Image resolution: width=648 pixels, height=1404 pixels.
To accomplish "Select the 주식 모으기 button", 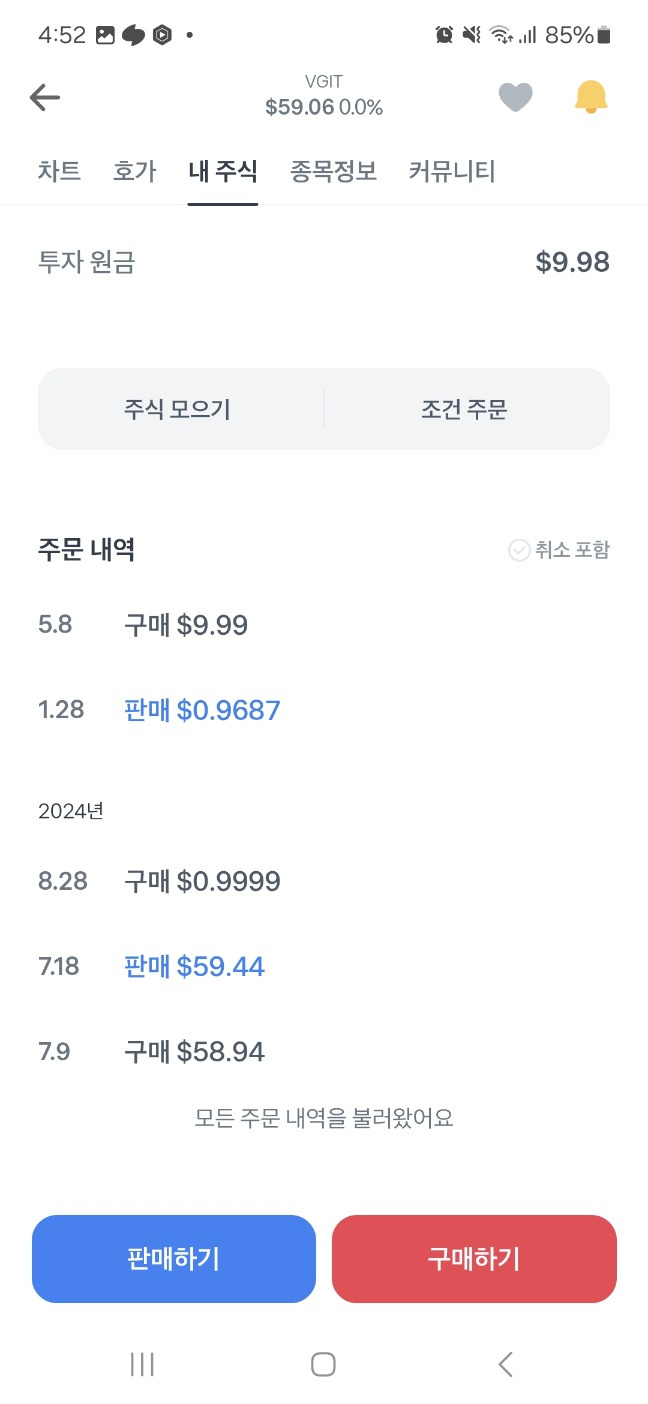I will click(180, 409).
